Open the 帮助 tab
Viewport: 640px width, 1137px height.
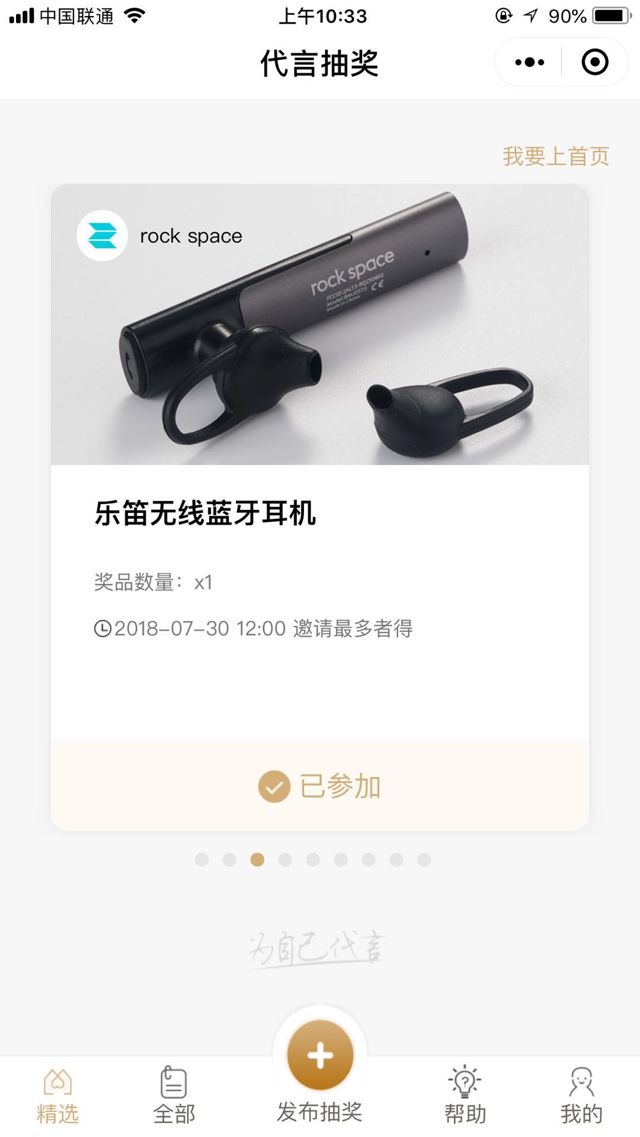[465, 1095]
